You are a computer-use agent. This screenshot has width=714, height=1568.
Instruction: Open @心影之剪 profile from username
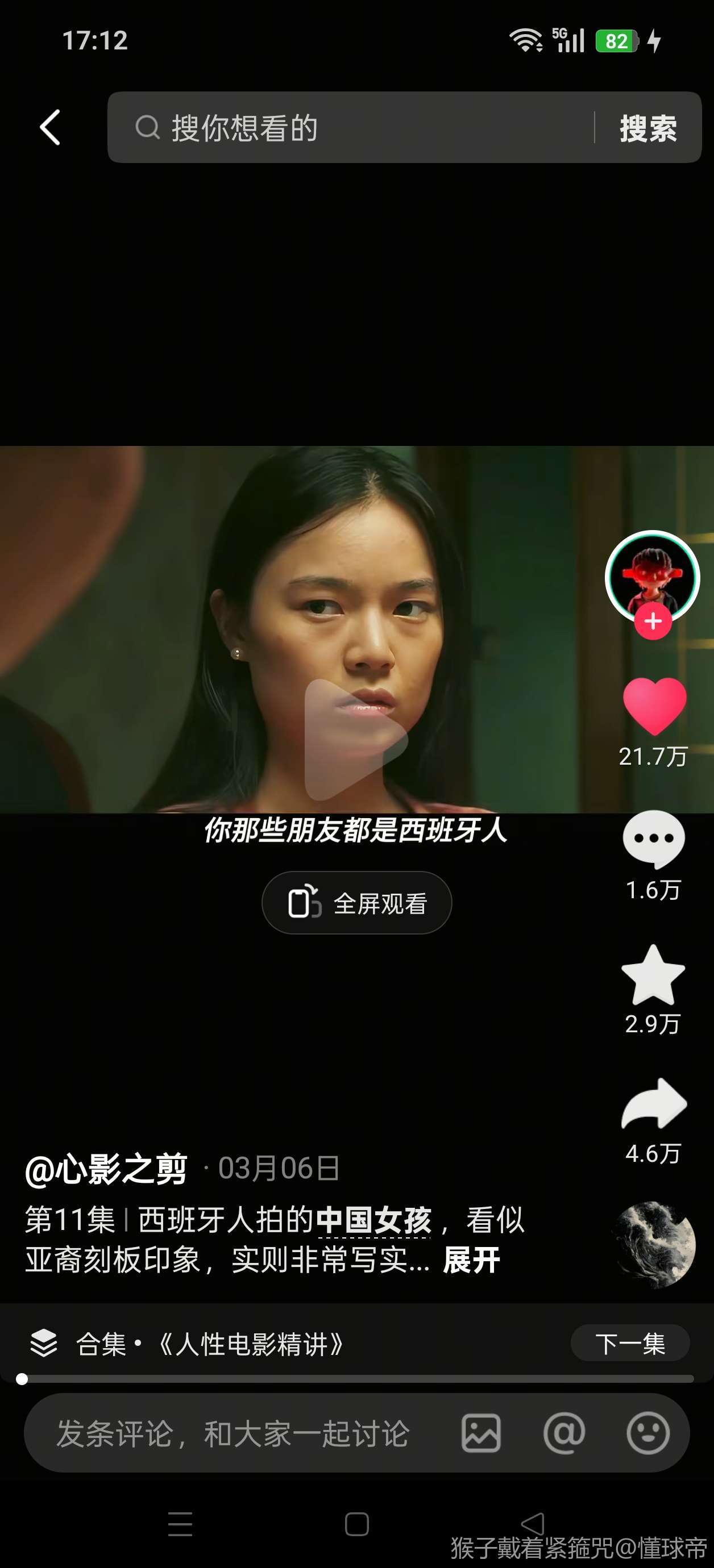[x=106, y=1169]
